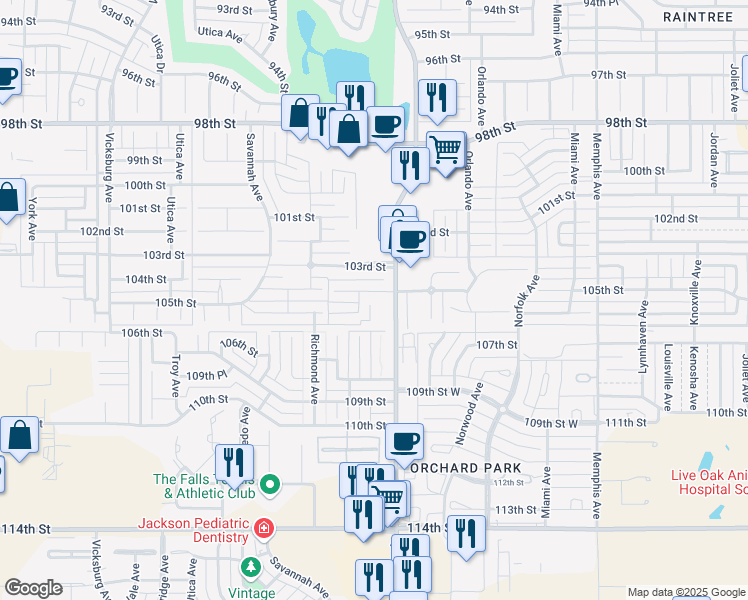The height and width of the screenshot is (600, 748).
Task: Tap the restaurant marker right of 114th St label
Action: click(466, 533)
